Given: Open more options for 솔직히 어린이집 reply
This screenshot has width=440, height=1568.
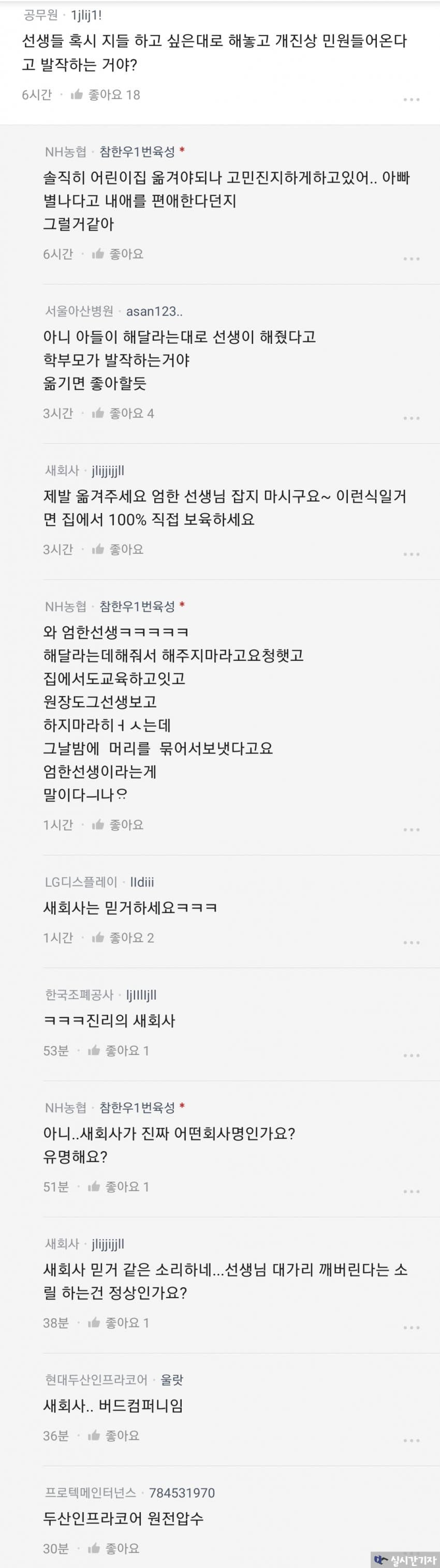Looking at the screenshot, I should (x=412, y=259).
